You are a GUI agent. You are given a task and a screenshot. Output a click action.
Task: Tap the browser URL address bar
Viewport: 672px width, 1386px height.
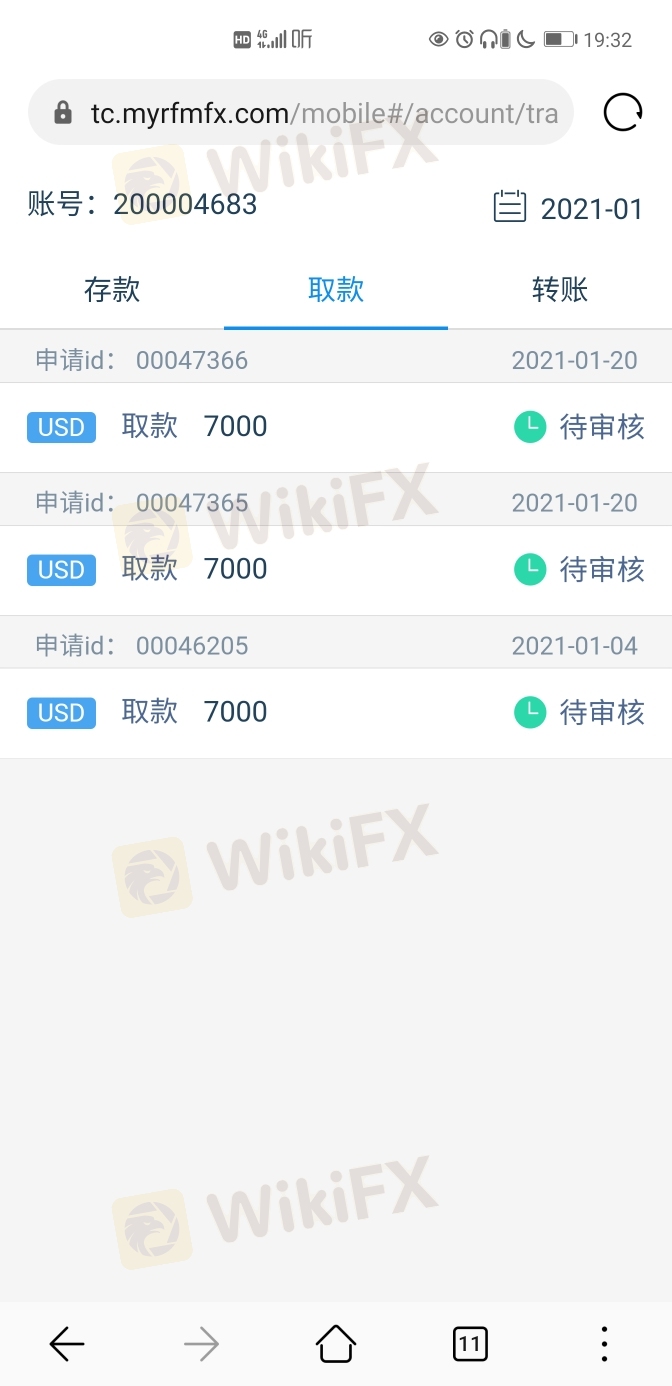[x=301, y=113]
